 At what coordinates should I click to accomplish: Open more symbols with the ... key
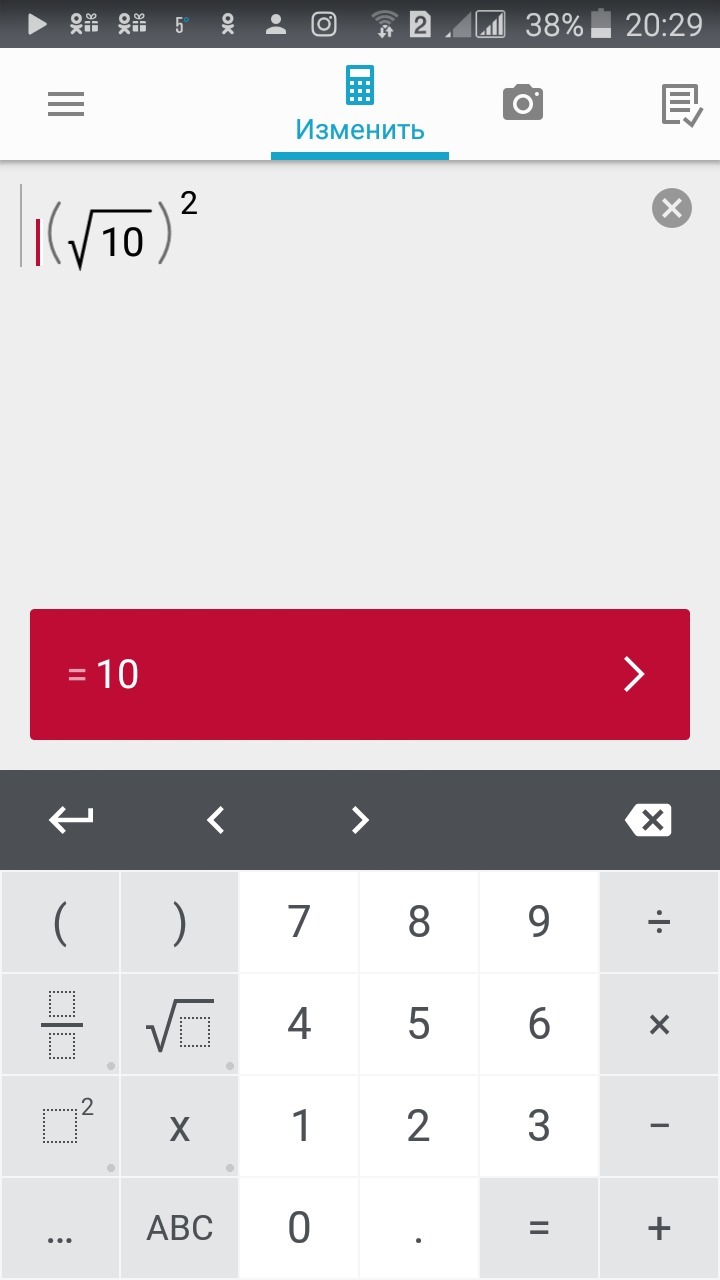(60, 1228)
